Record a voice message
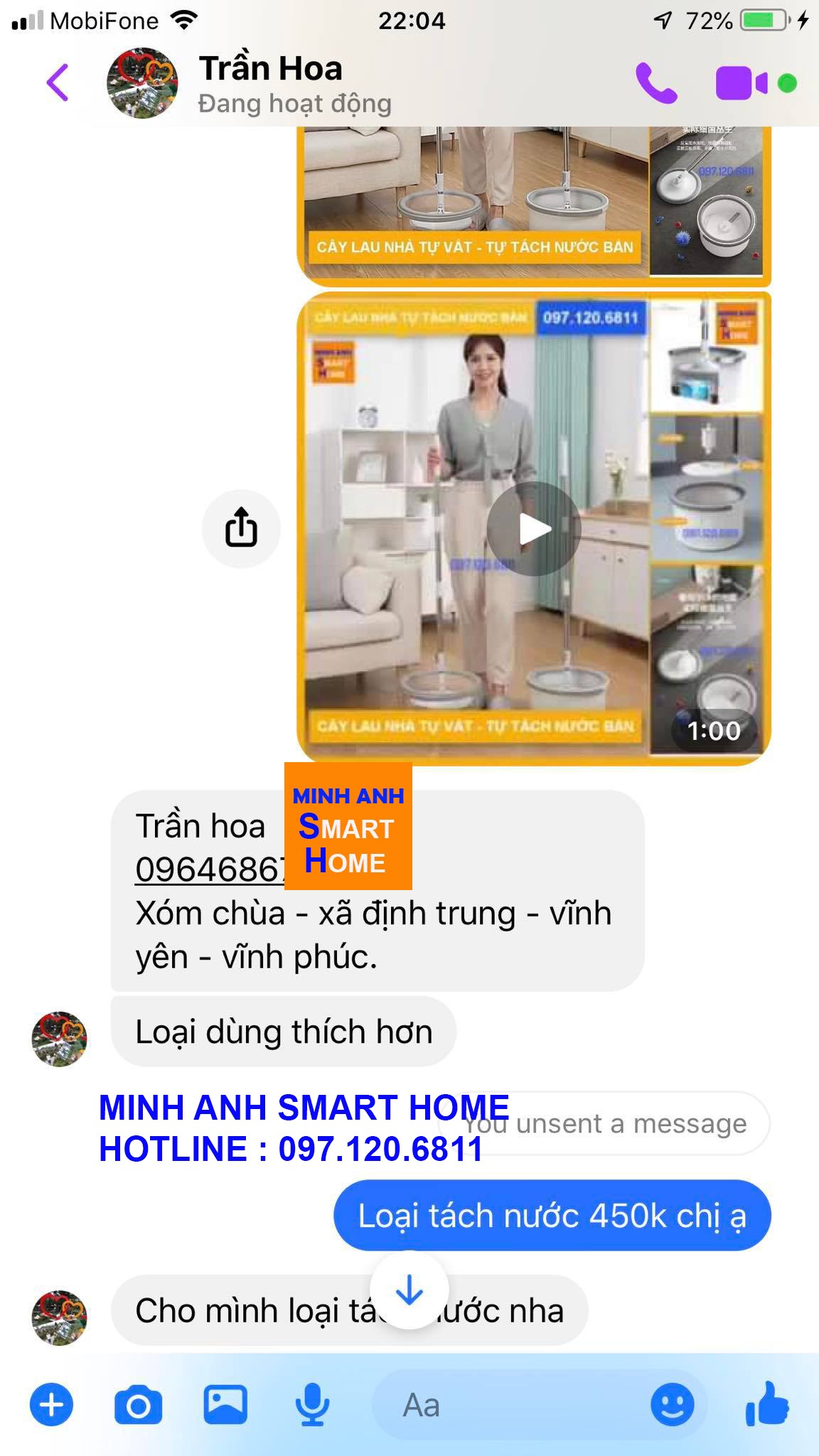 [x=312, y=1405]
